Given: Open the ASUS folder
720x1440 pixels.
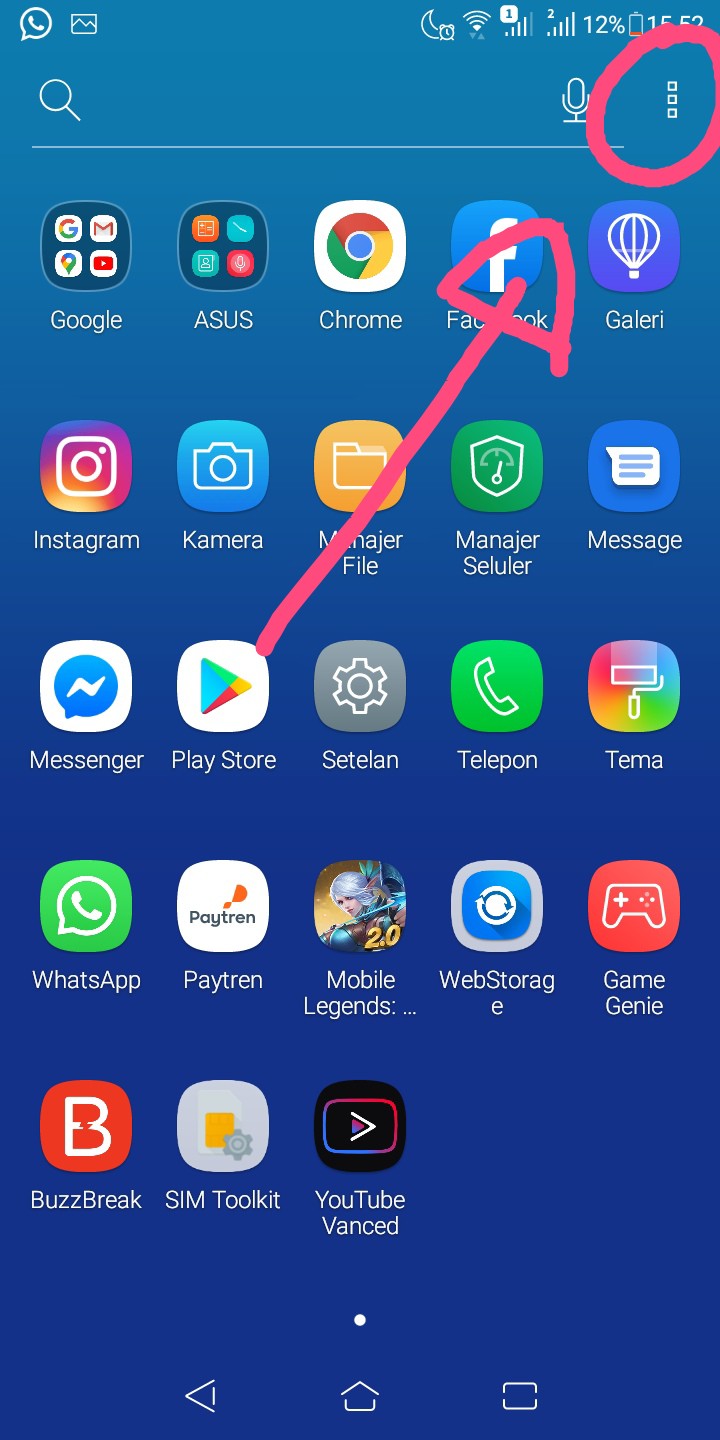Looking at the screenshot, I should (x=223, y=246).
